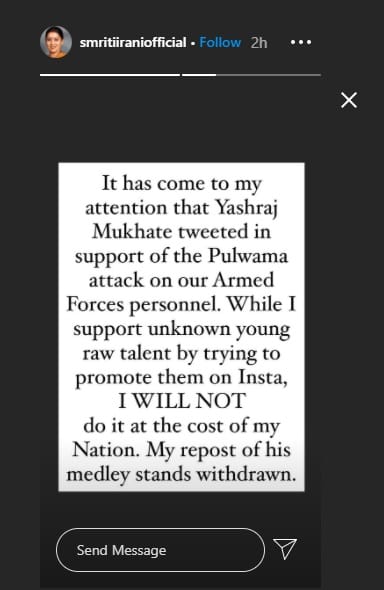Follow smritiiraniofficial
This screenshot has width=384, height=590.
click(x=220, y=42)
